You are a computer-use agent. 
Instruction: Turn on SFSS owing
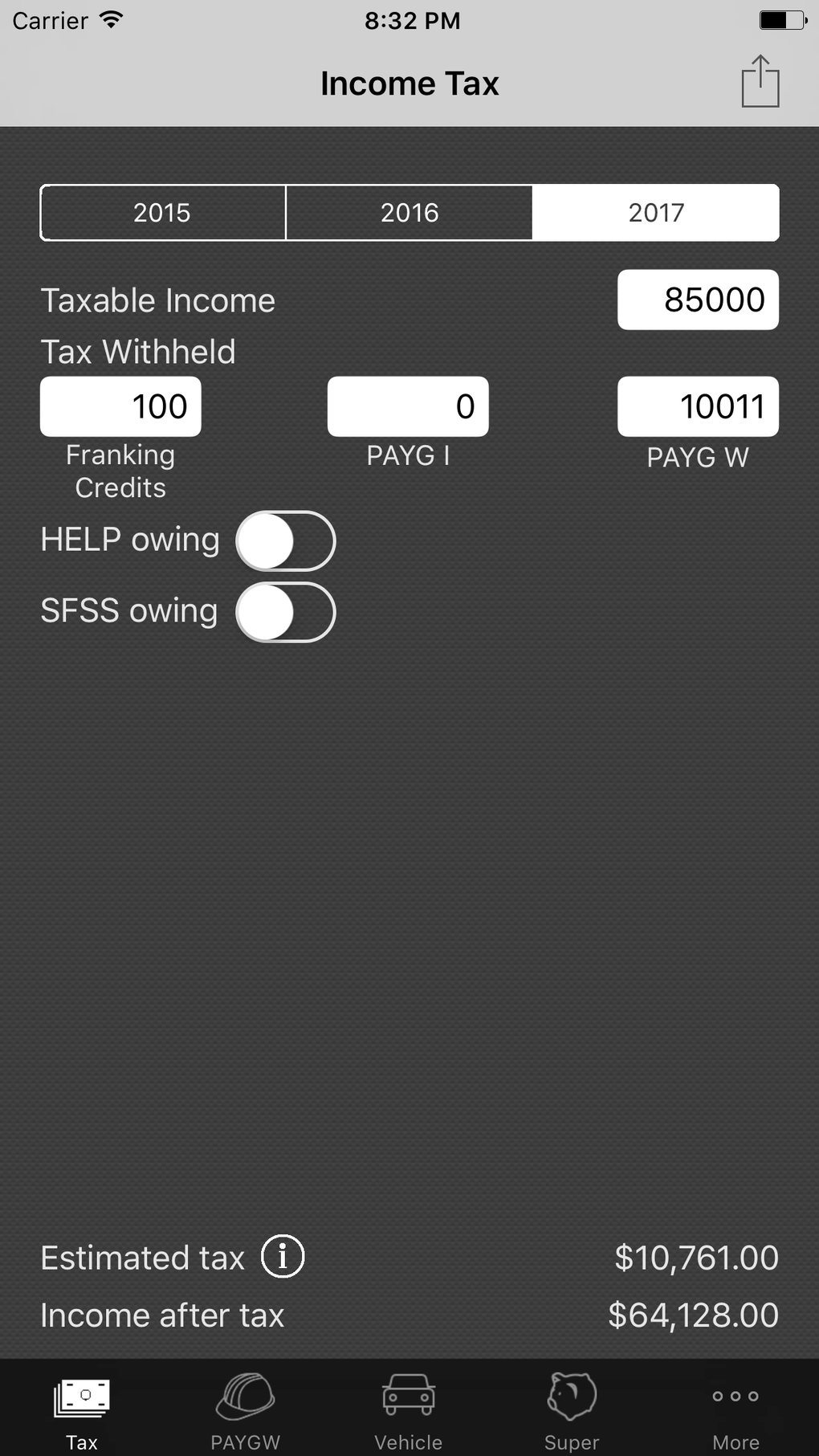[285, 612]
